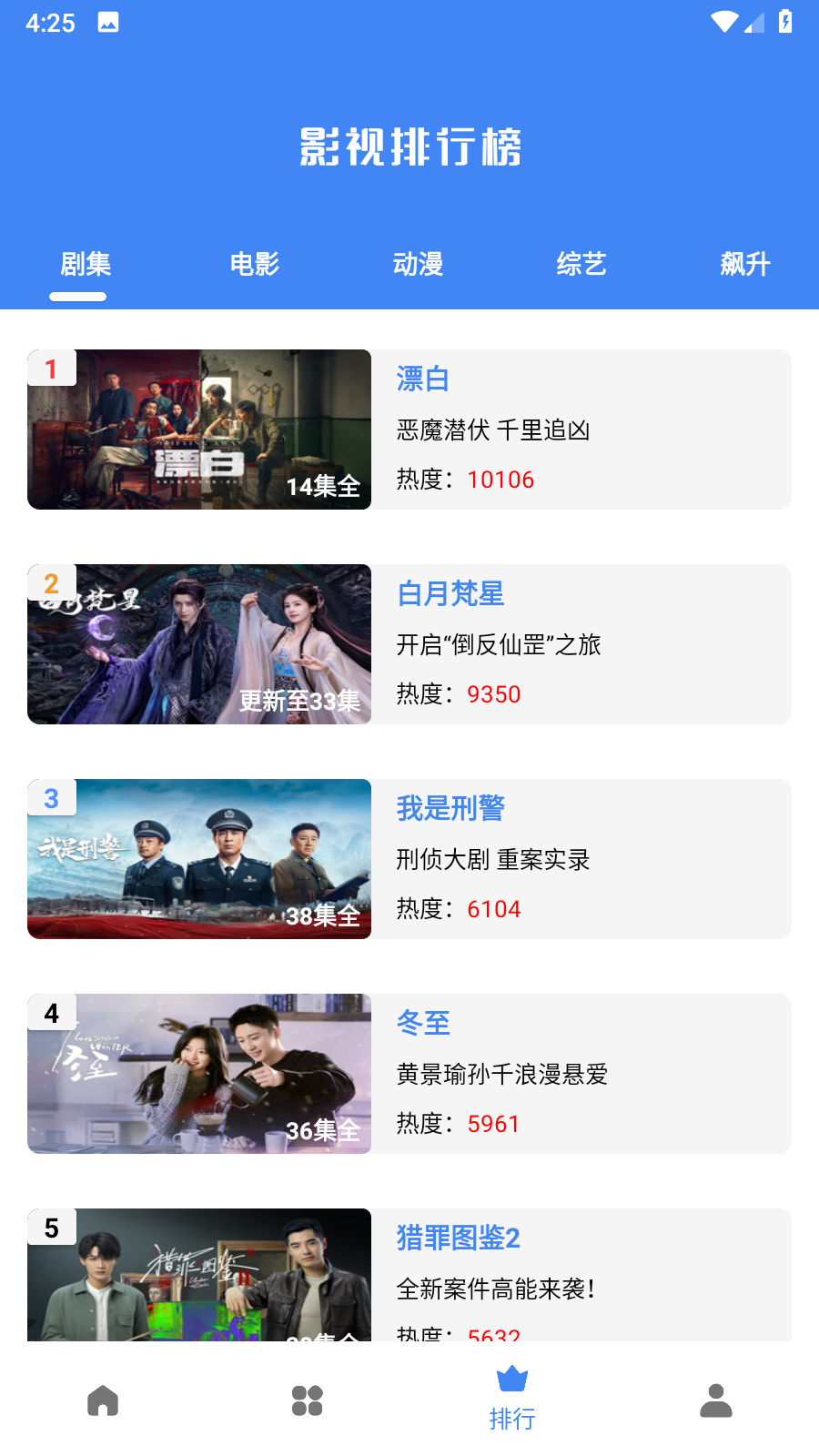Switch to the 电影 tab

(254, 264)
